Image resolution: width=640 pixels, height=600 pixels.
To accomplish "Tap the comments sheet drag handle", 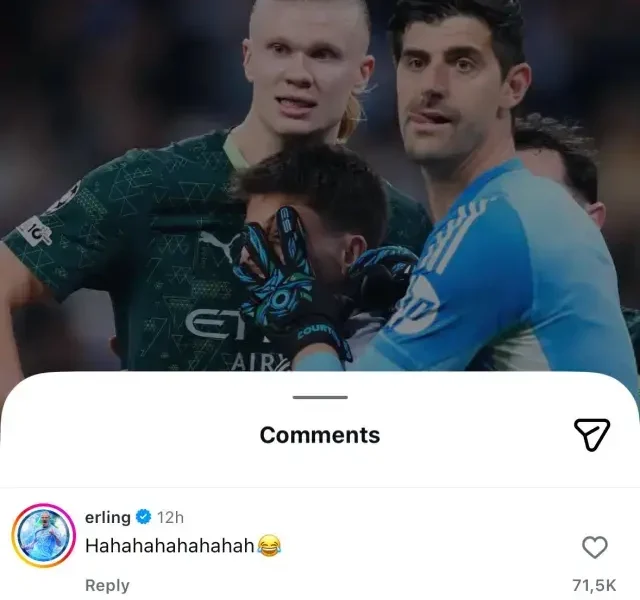I will (x=320, y=397).
